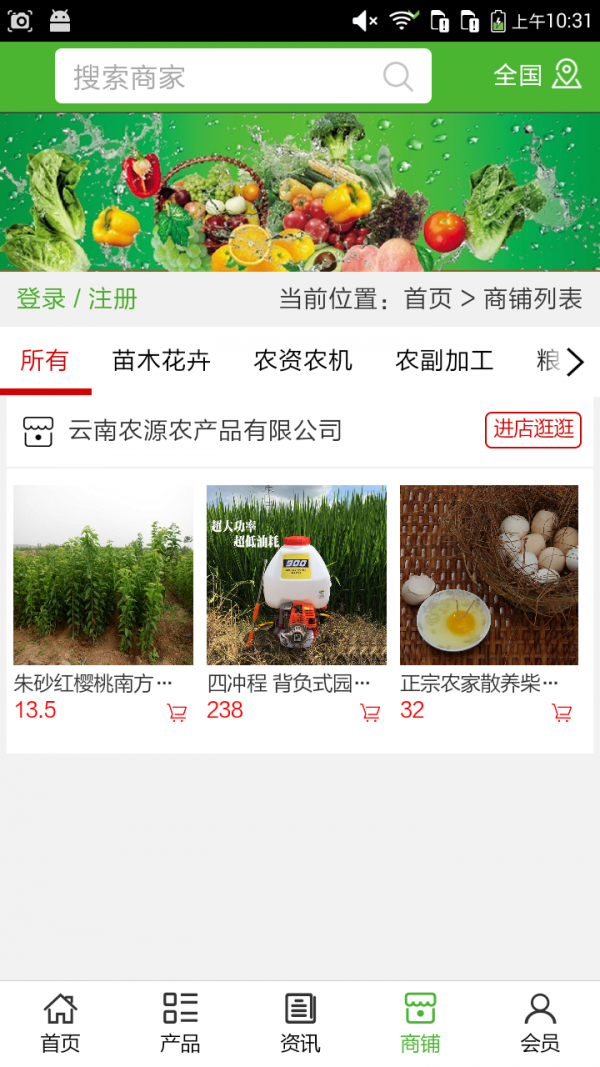600x1067 pixels.
Task: Add the 238 sprayer to cart
Action: tap(370, 713)
